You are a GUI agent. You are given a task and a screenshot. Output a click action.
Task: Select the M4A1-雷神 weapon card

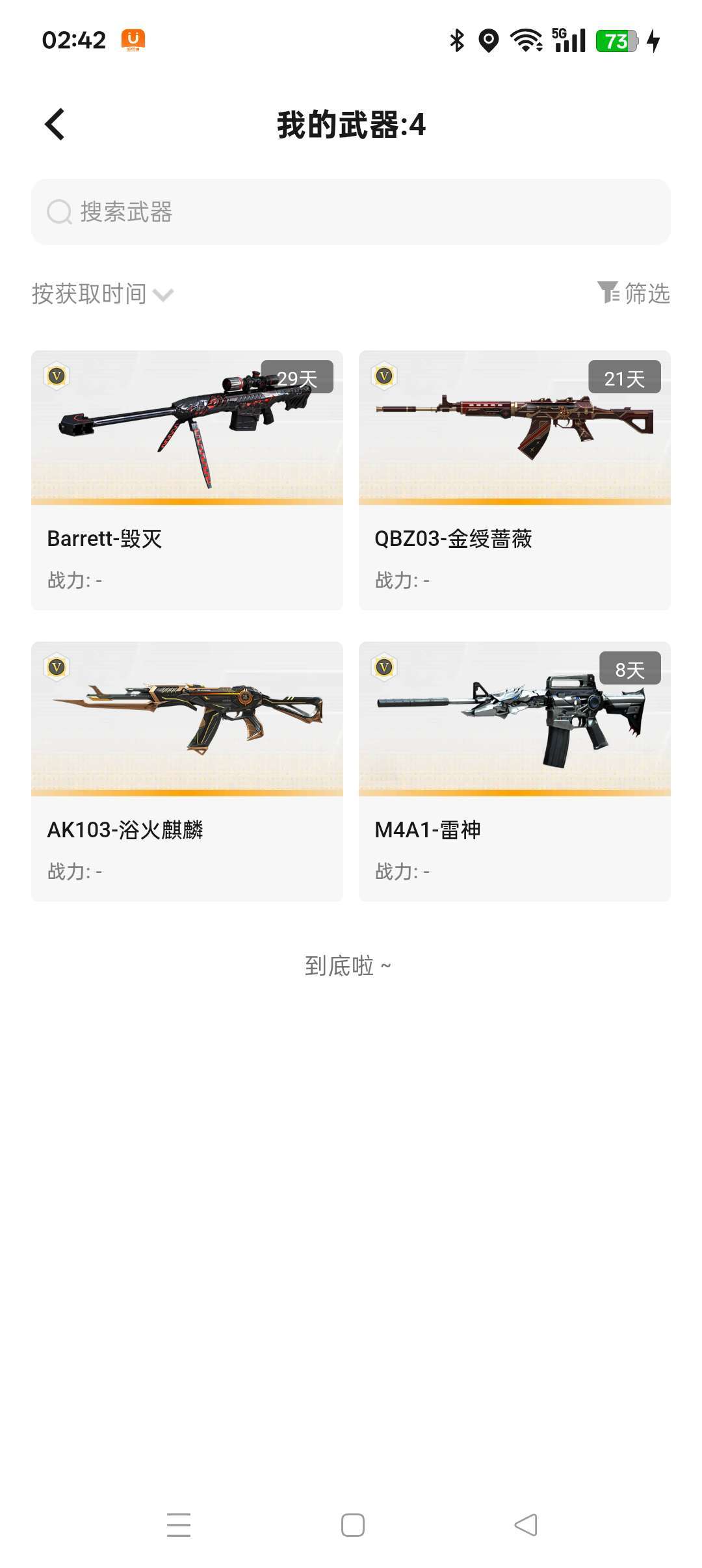coord(515,772)
